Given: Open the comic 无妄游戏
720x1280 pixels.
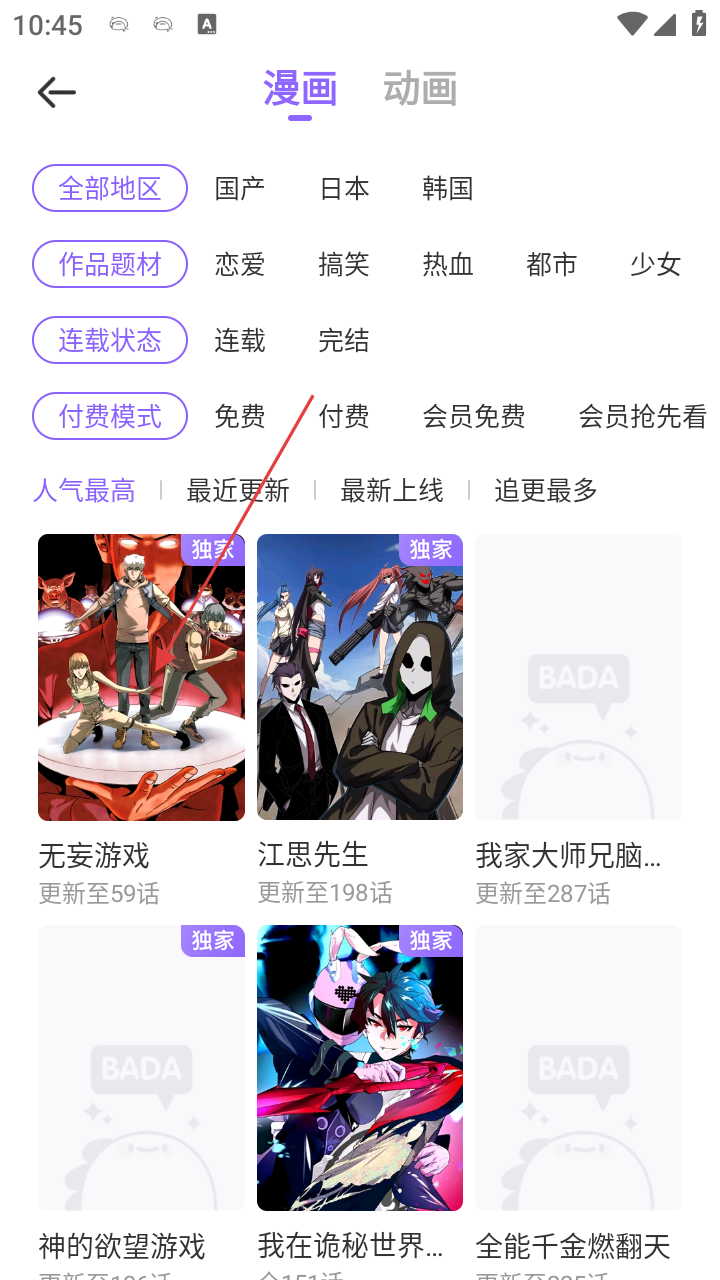Looking at the screenshot, I should click(141, 678).
